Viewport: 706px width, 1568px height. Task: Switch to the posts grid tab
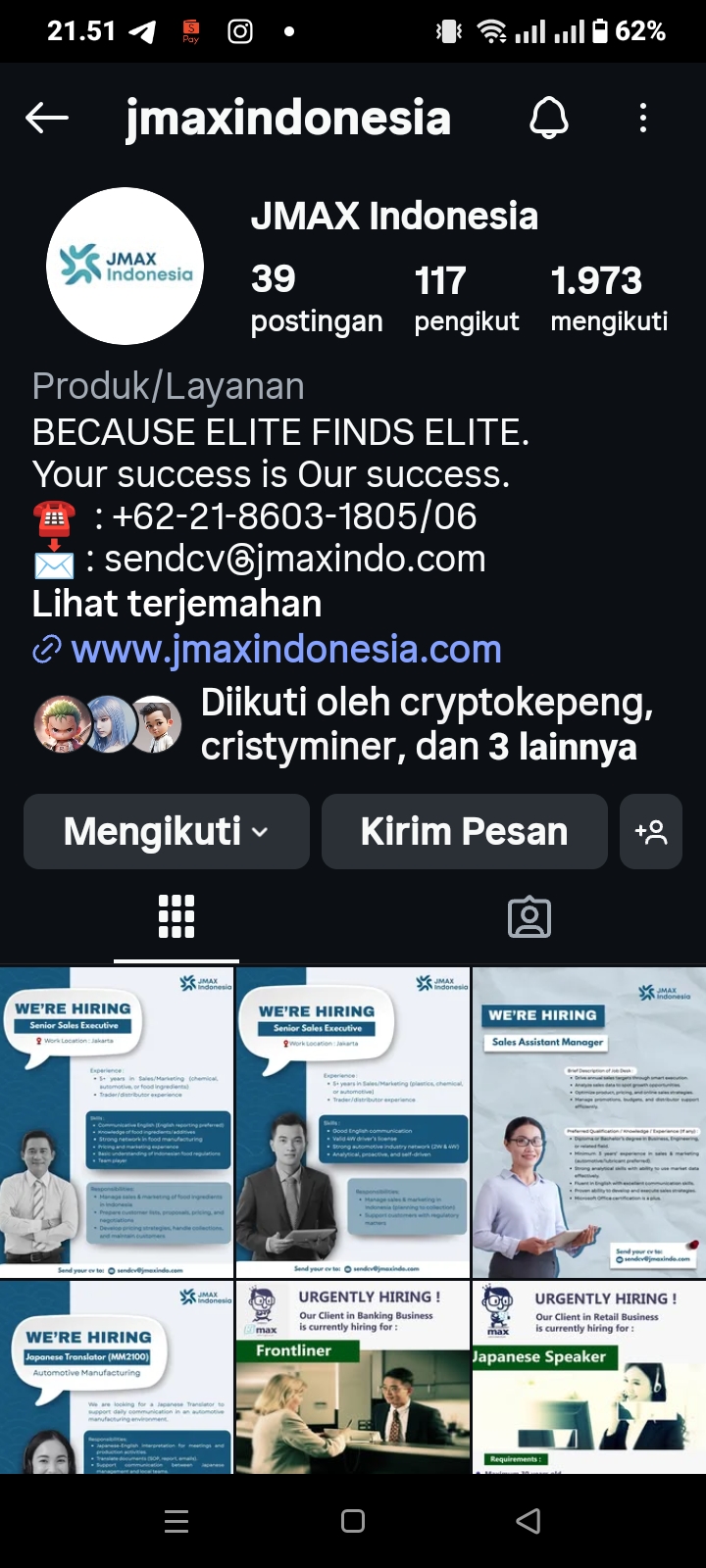click(176, 917)
